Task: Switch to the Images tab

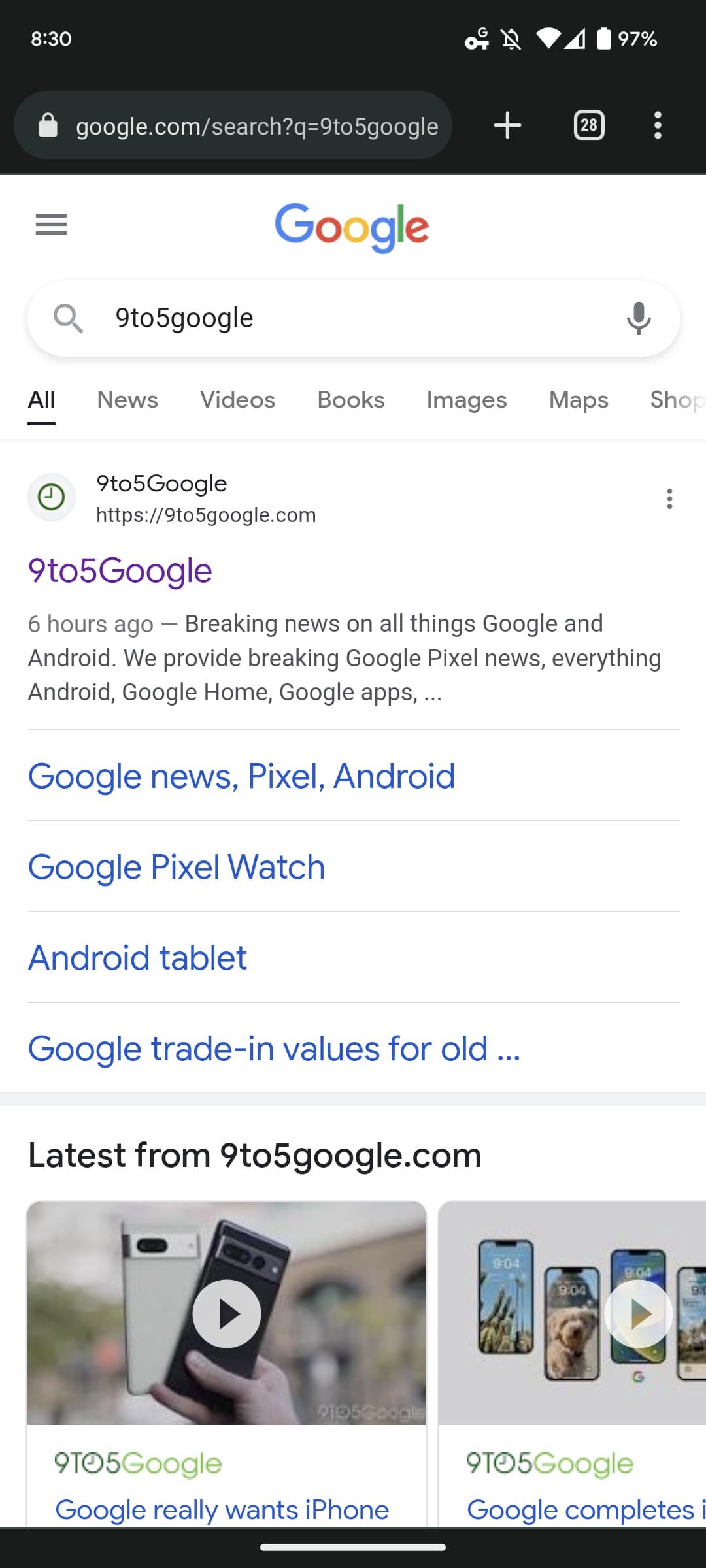Action: 467,400
